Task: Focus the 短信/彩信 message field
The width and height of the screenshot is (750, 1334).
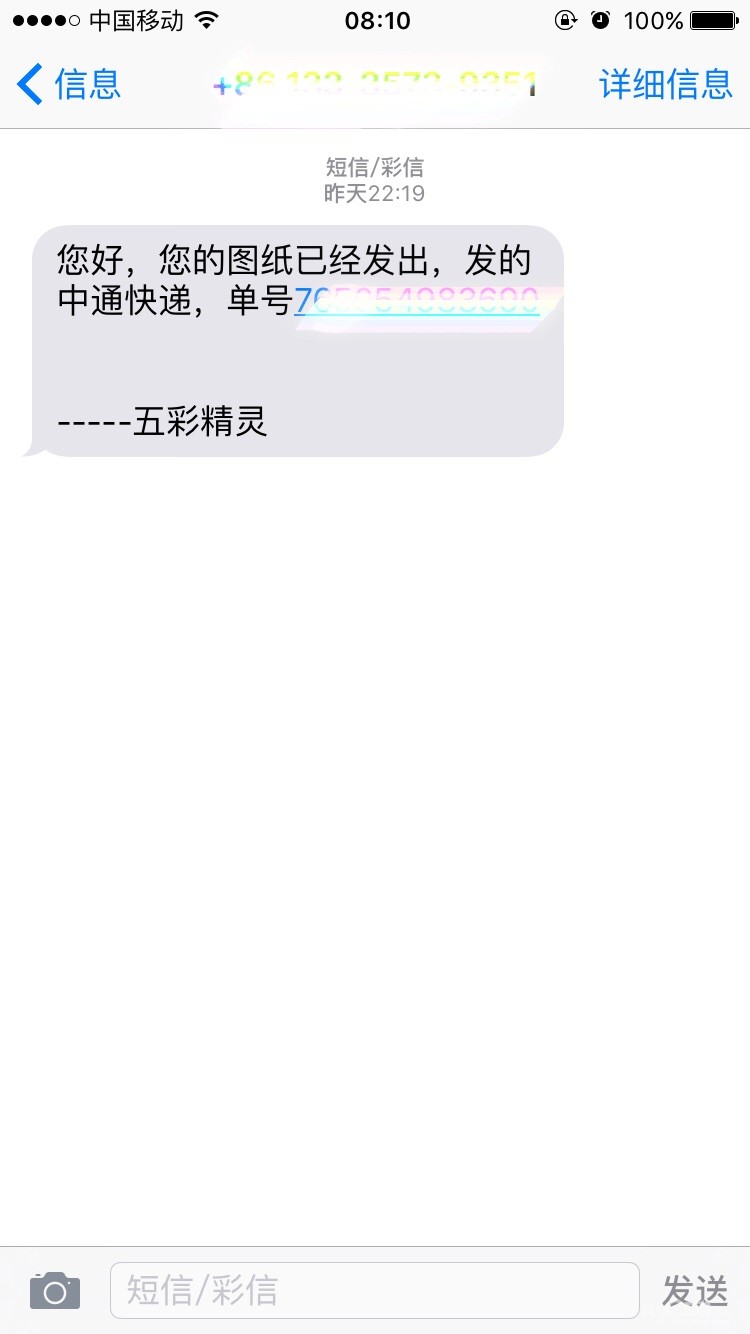Action: 374,1290
